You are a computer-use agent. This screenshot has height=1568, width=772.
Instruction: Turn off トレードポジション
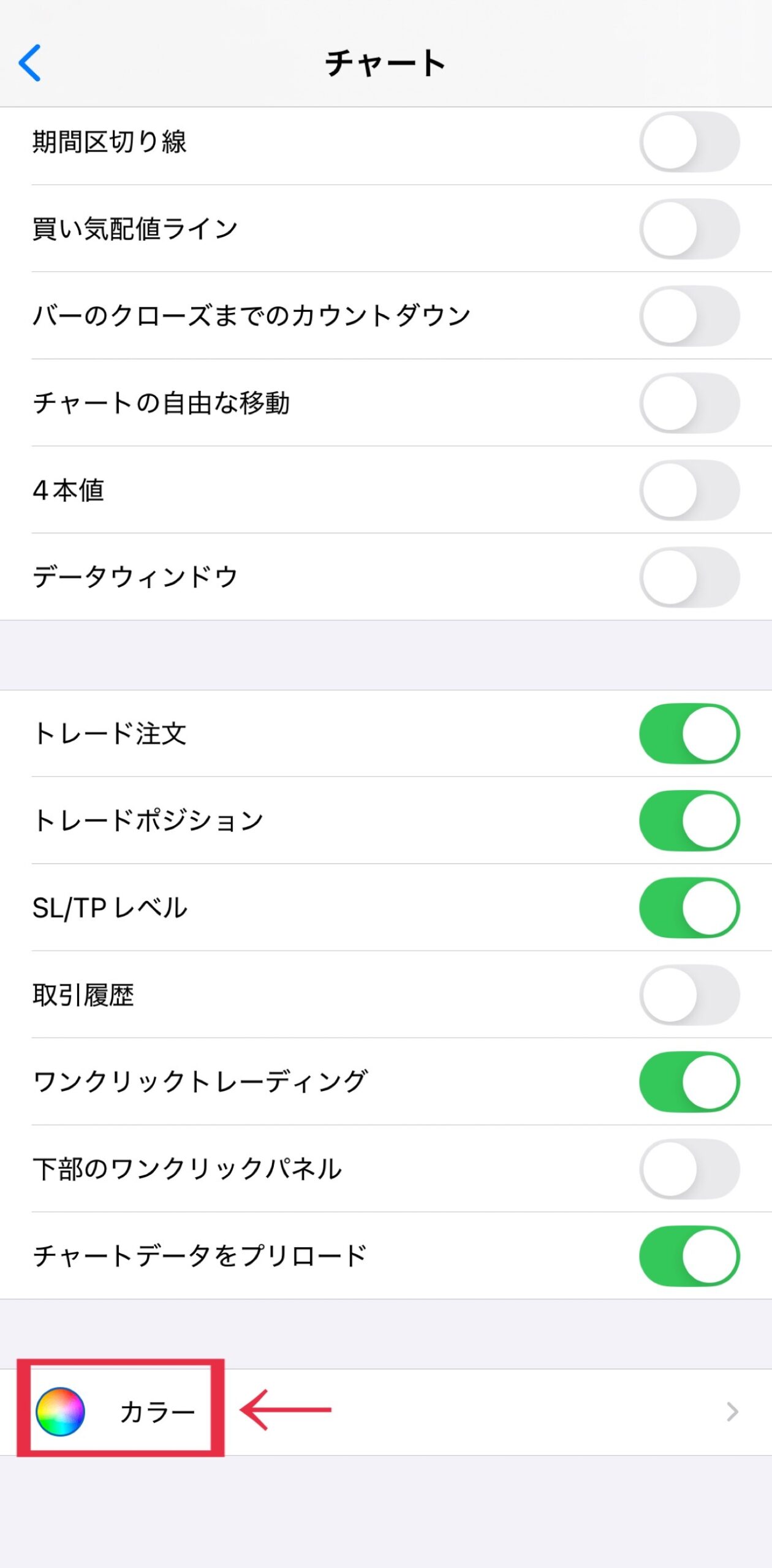689,821
